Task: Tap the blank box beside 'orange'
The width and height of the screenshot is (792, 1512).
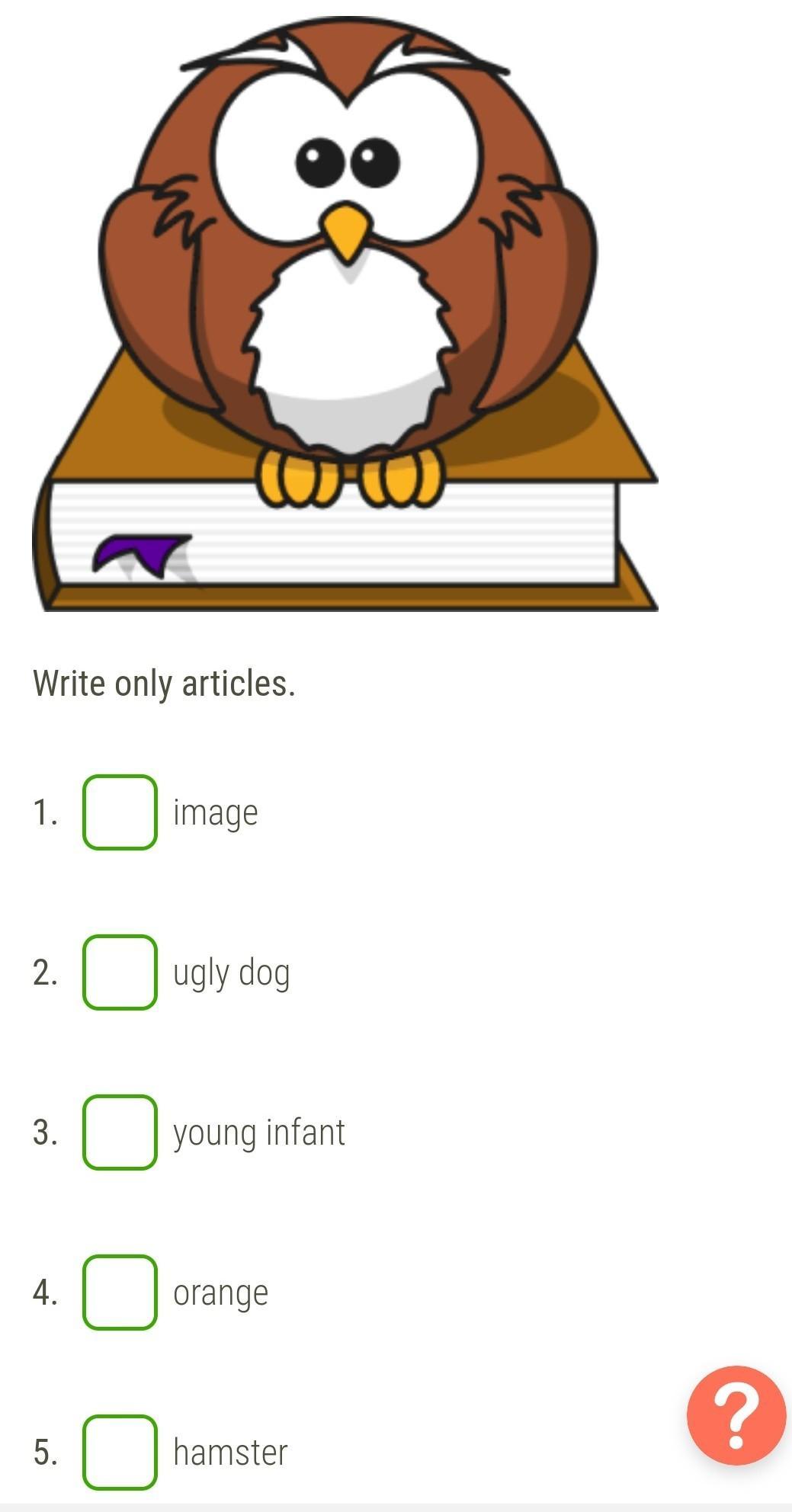Action: click(x=120, y=1293)
